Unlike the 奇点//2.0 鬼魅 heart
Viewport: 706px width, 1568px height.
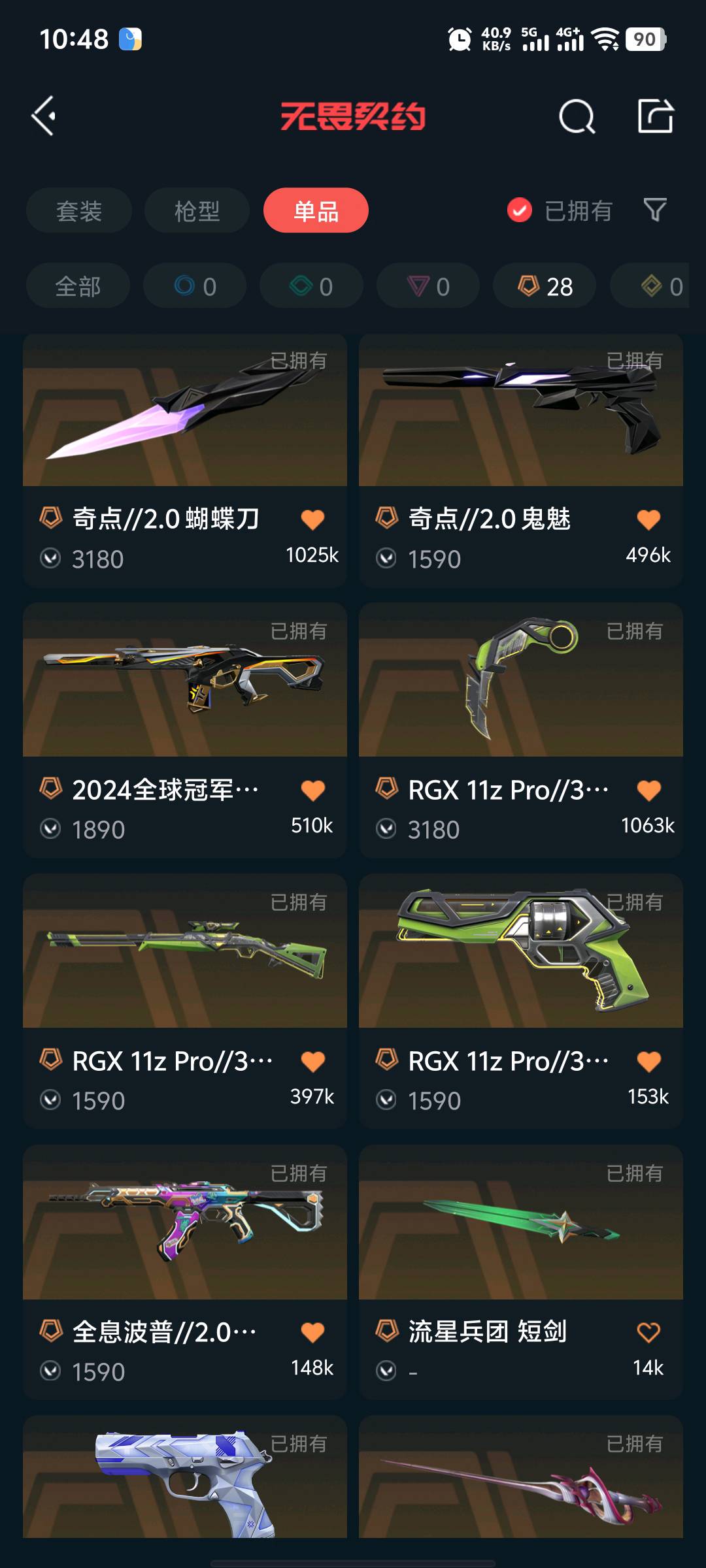pyautogui.click(x=648, y=519)
